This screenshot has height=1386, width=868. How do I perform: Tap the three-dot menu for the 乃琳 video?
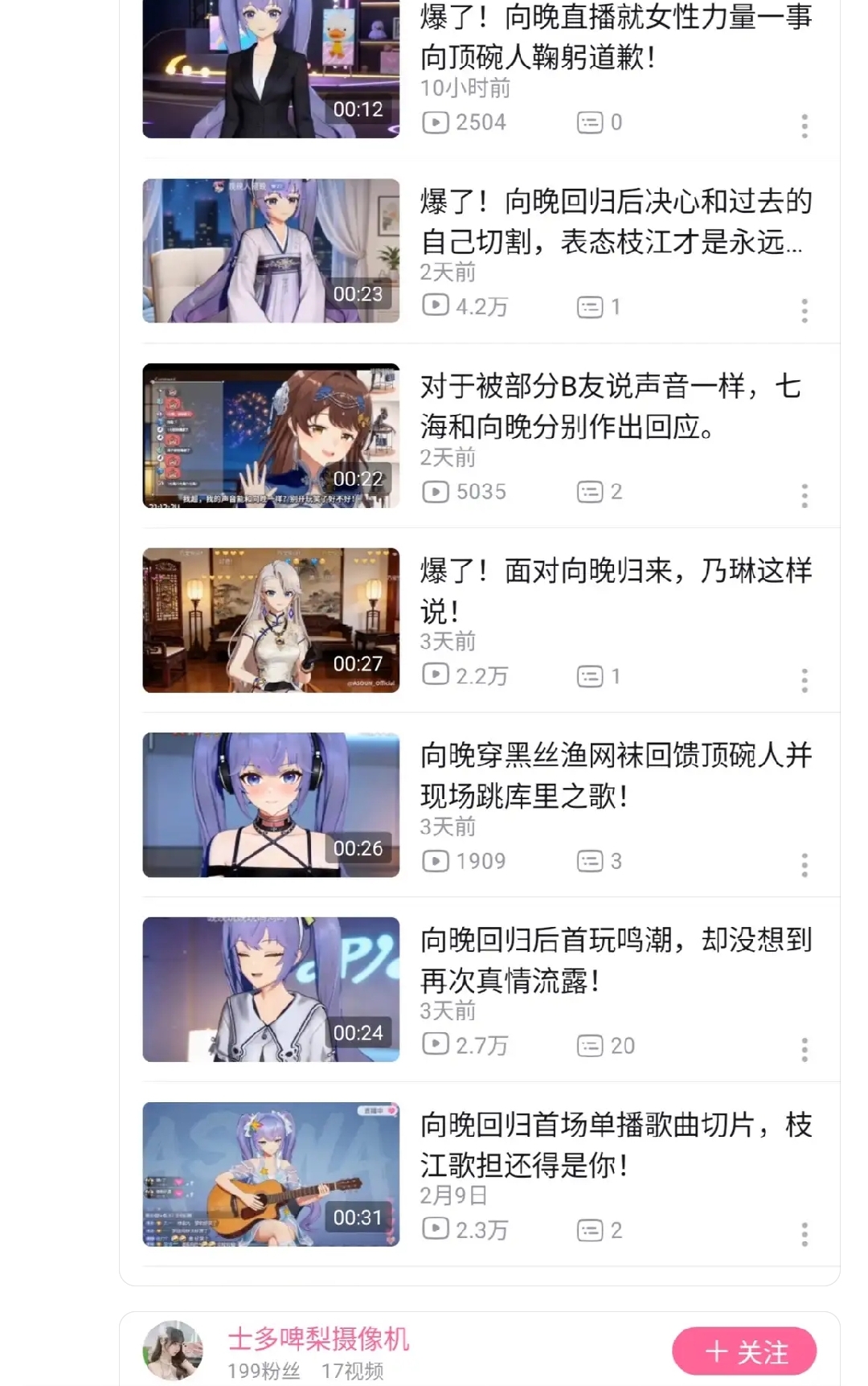[x=804, y=680]
